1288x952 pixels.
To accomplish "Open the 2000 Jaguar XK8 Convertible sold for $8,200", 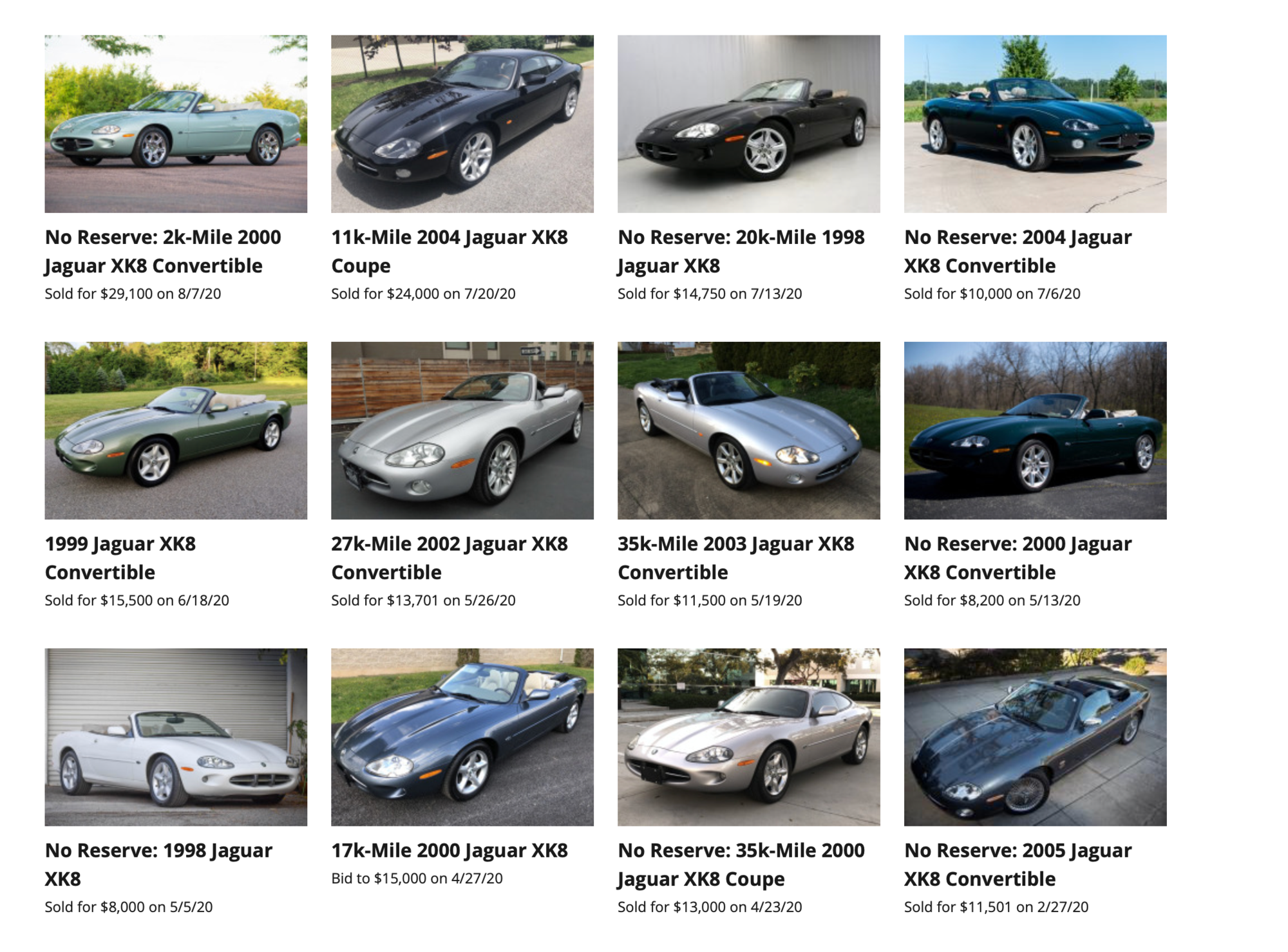I will pyautogui.click(x=1018, y=557).
